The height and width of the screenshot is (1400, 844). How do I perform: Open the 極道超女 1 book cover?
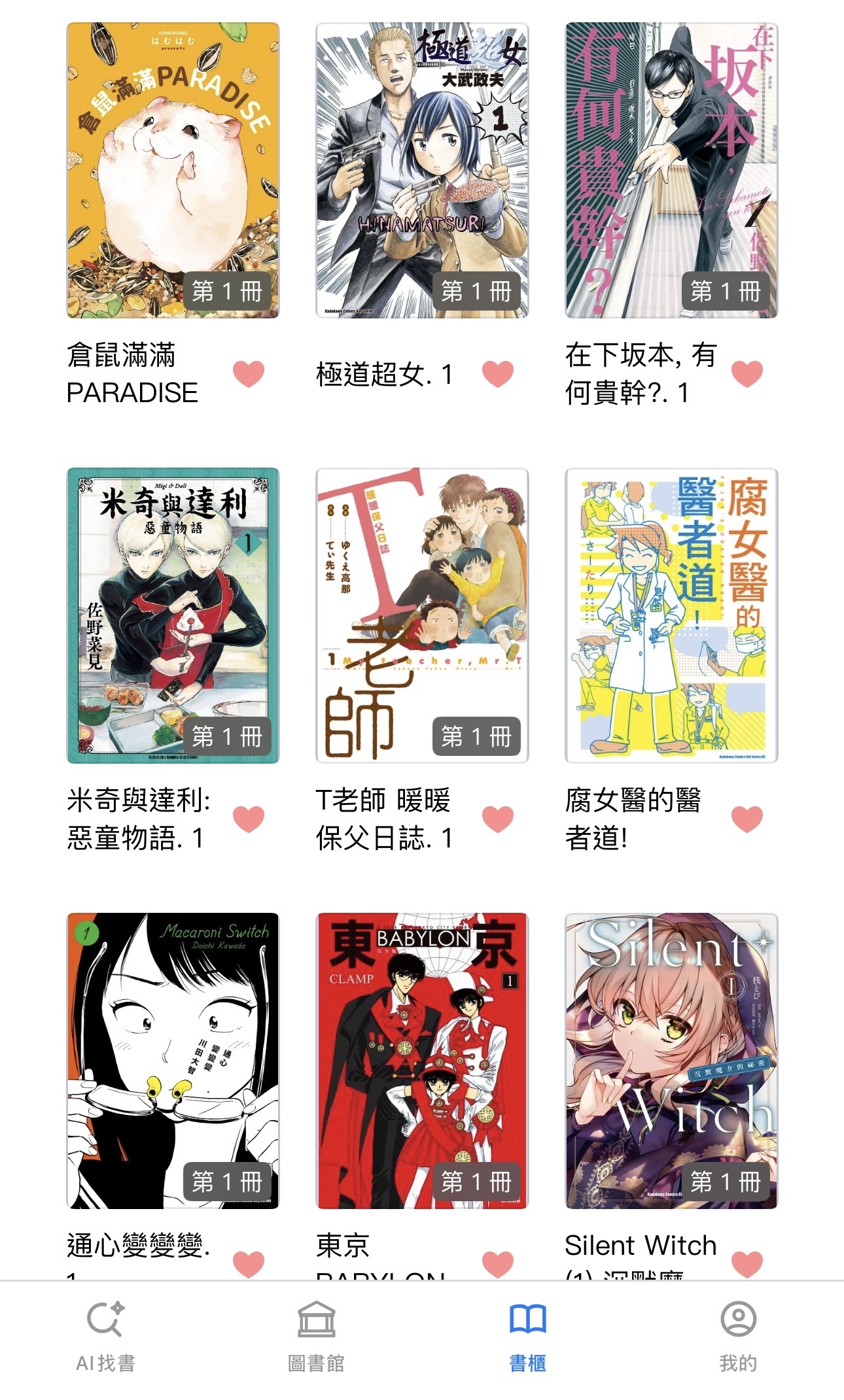[422, 170]
